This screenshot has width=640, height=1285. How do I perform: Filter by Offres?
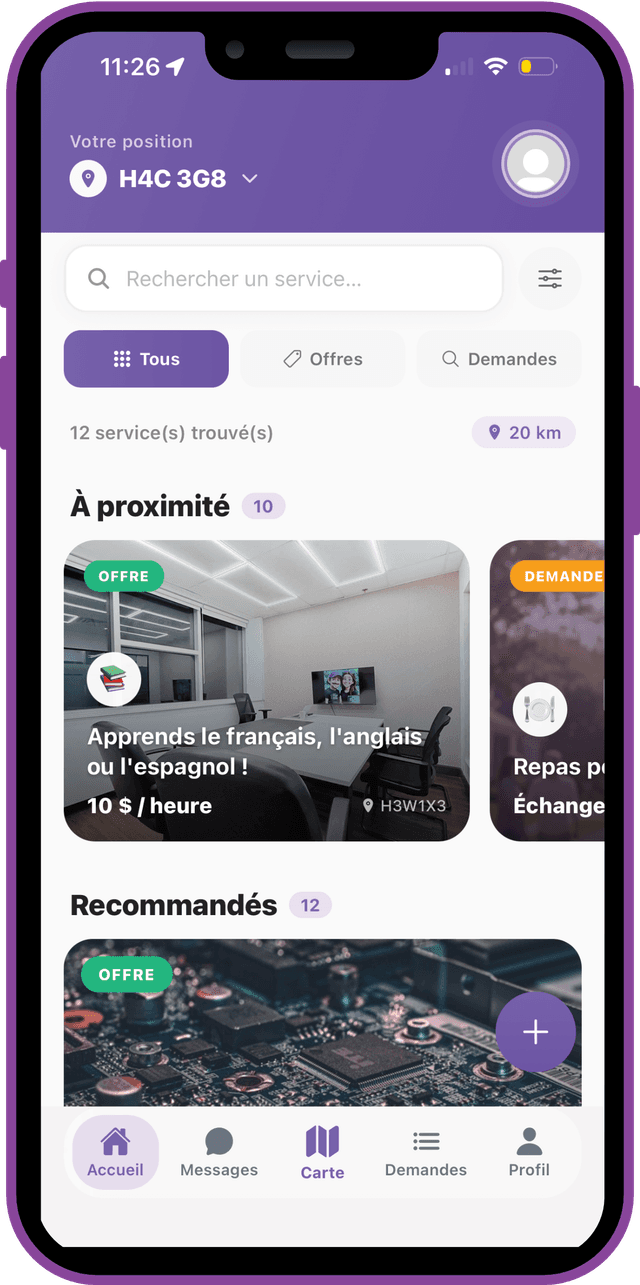322,359
